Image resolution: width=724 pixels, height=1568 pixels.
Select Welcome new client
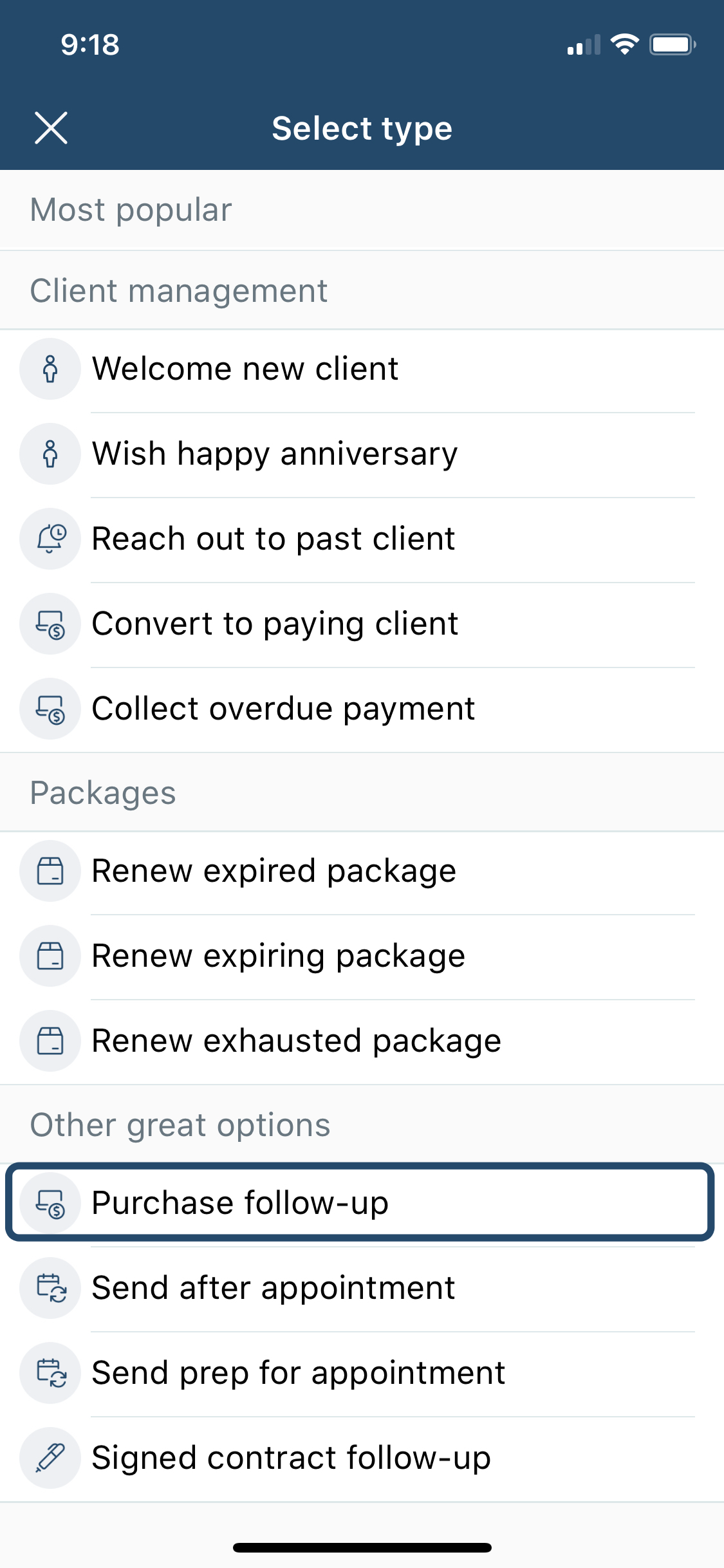(362, 369)
